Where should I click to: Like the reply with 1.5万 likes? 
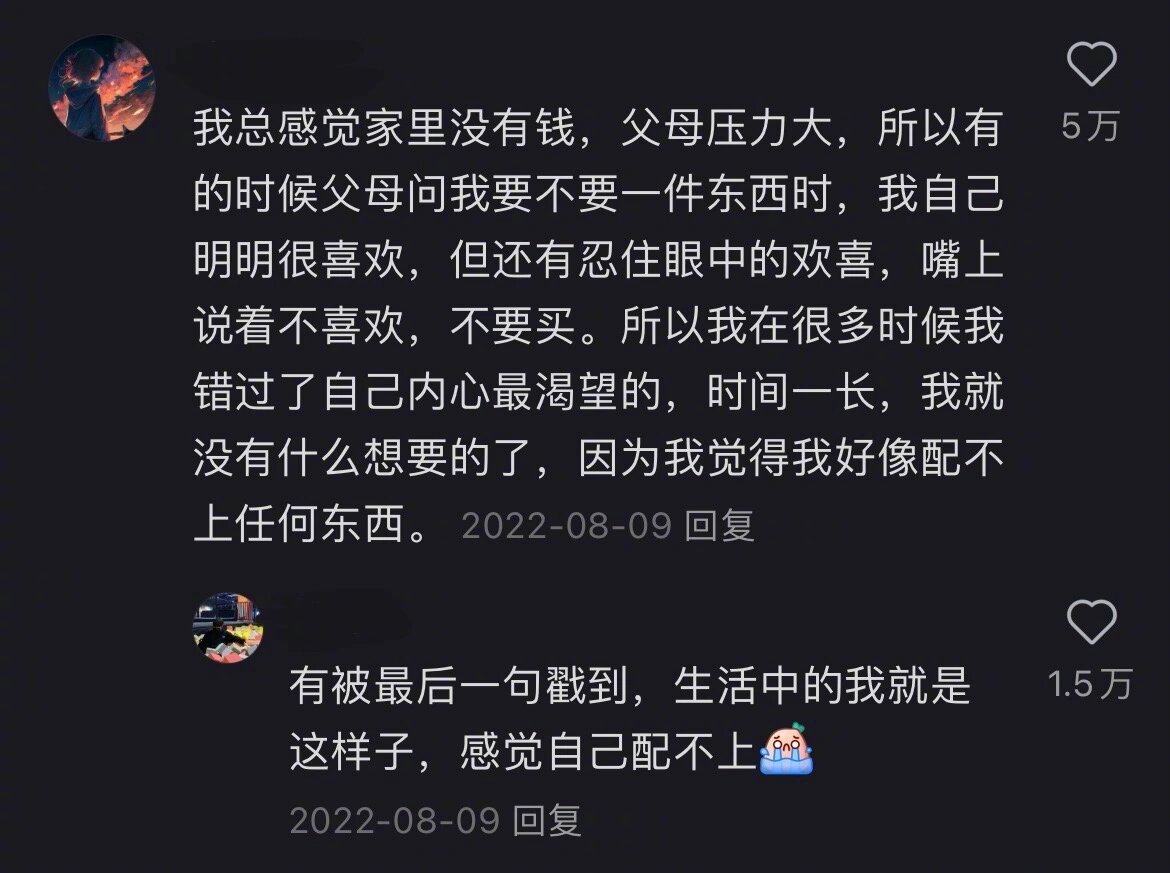[1090, 623]
